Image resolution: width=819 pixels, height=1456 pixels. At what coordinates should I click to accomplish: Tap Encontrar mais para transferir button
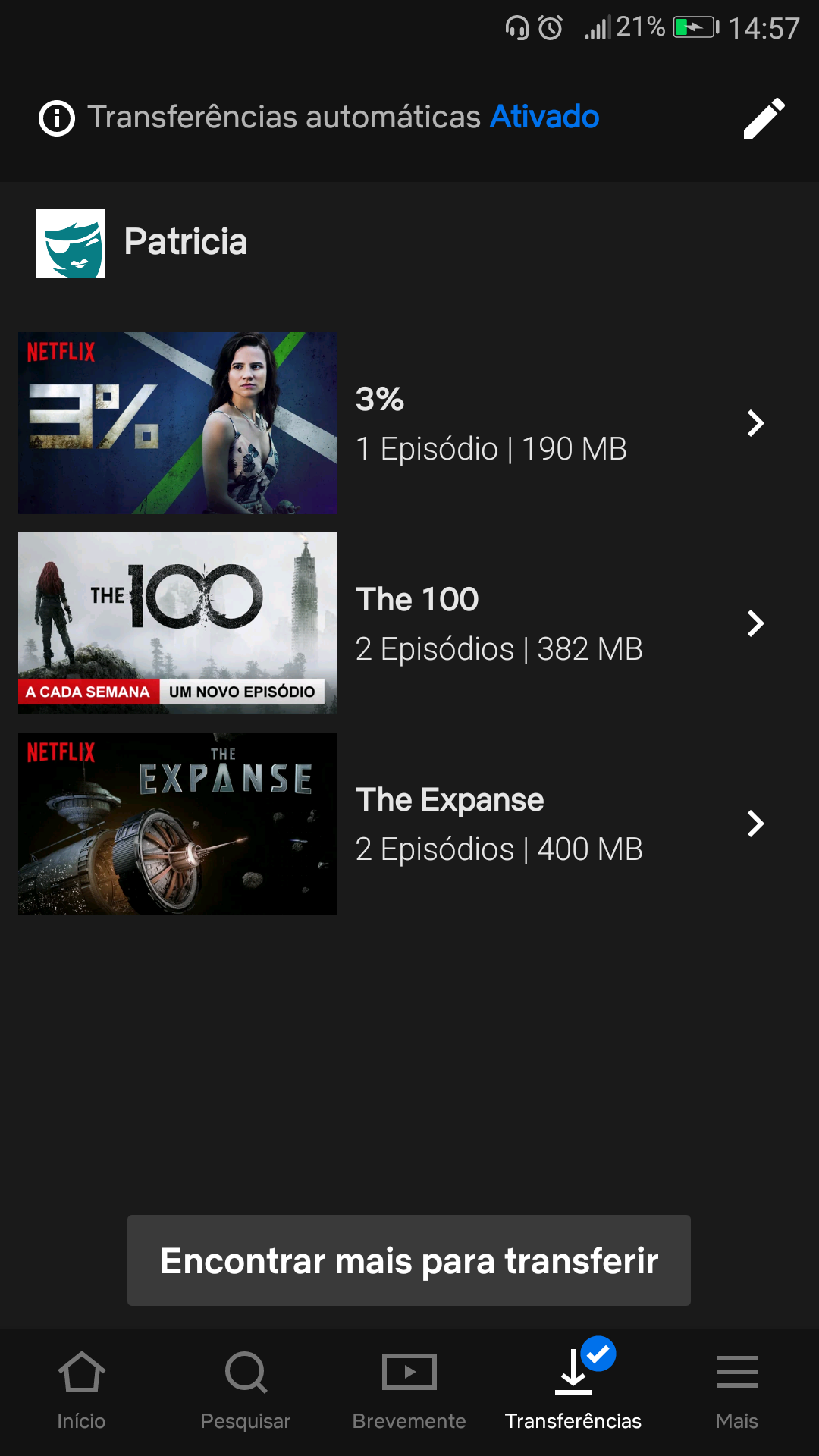tap(409, 1260)
